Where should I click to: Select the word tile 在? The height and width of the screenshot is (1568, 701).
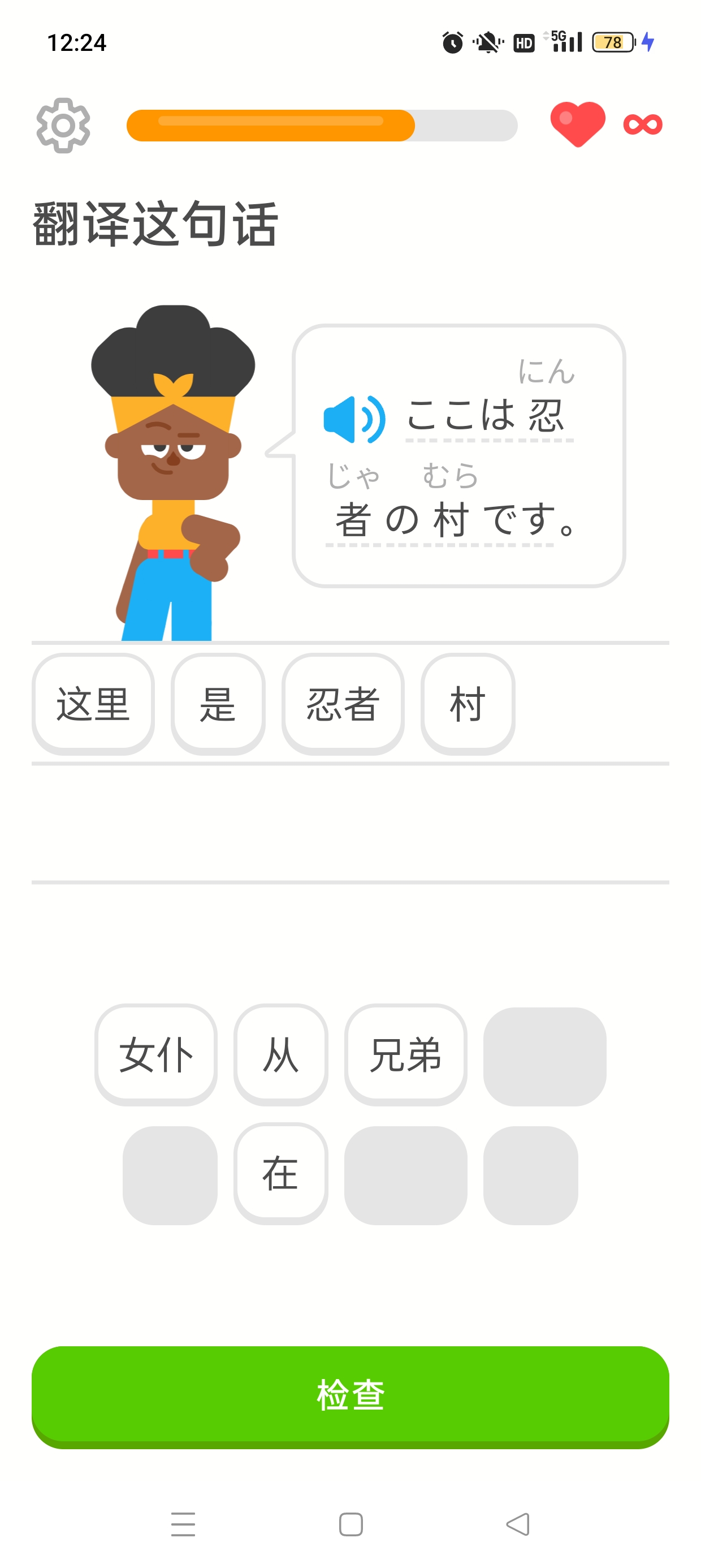(x=280, y=1173)
